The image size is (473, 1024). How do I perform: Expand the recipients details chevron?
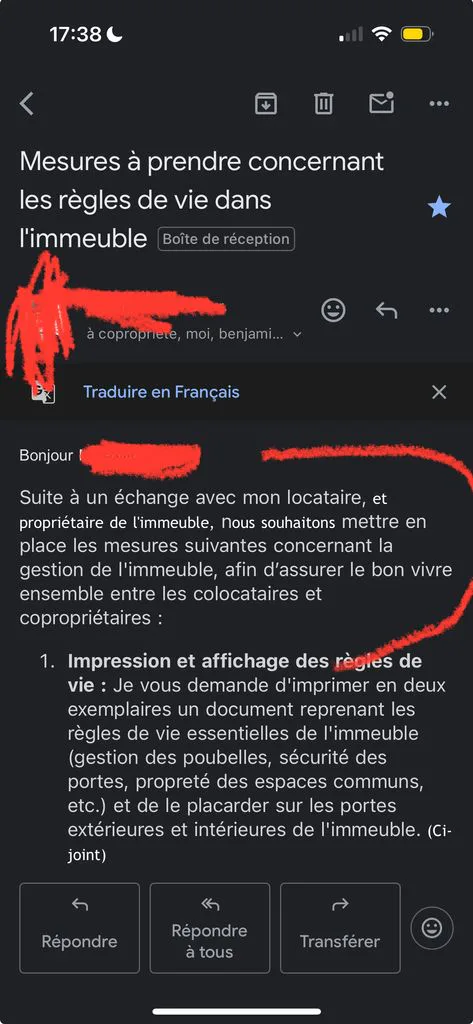pyautogui.click(x=298, y=334)
